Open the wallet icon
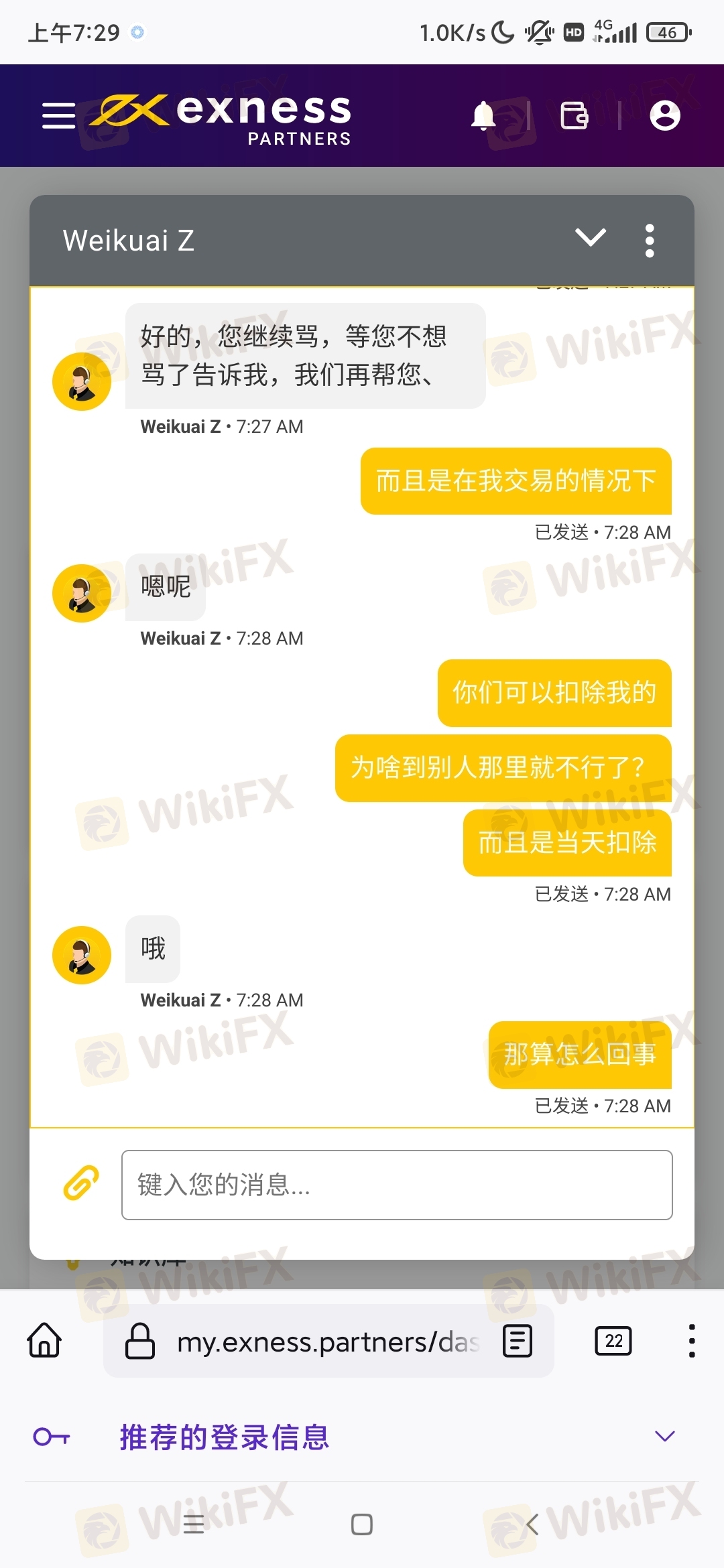The width and height of the screenshot is (724, 1568). pyautogui.click(x=574, y=115)
